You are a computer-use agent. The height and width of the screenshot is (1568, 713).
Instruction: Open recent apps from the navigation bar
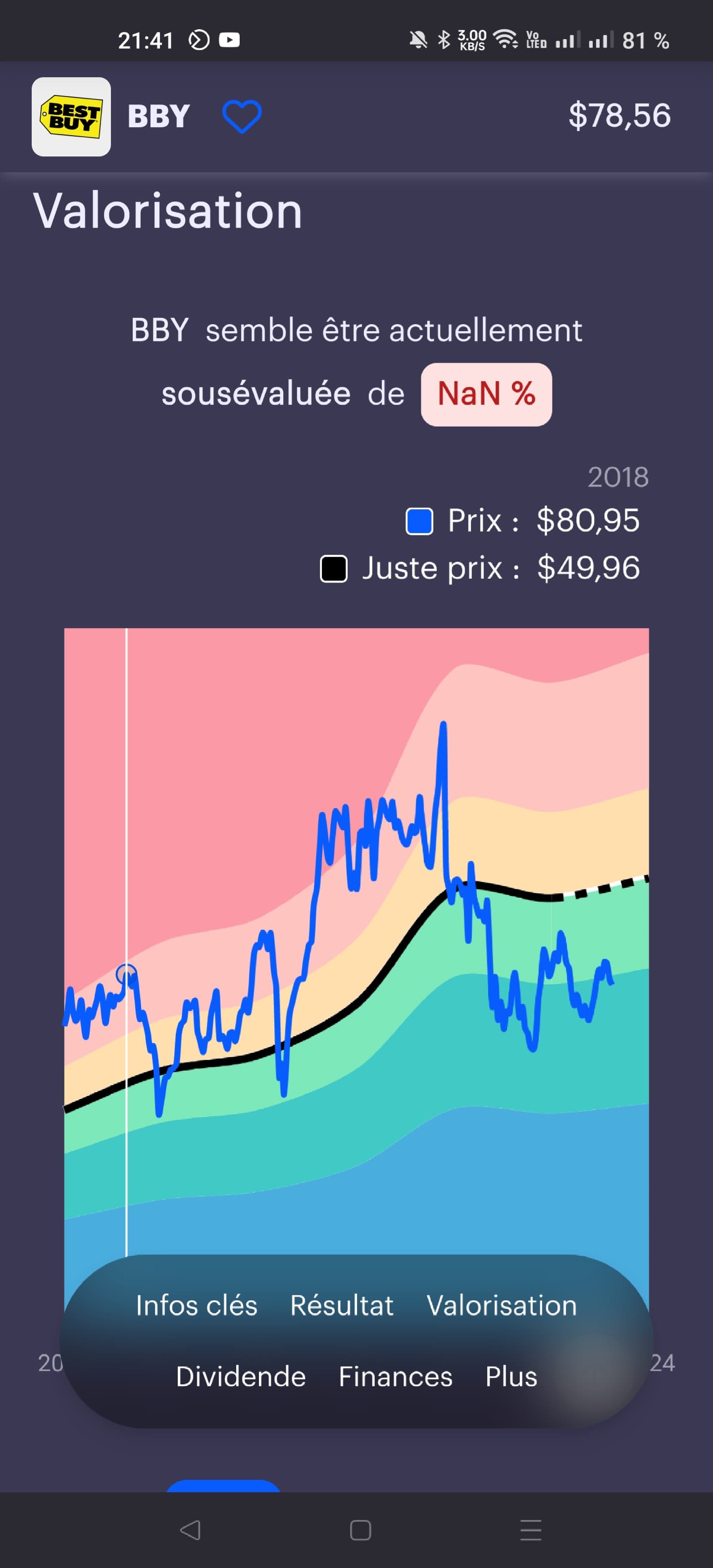[x=531, y=1530]
